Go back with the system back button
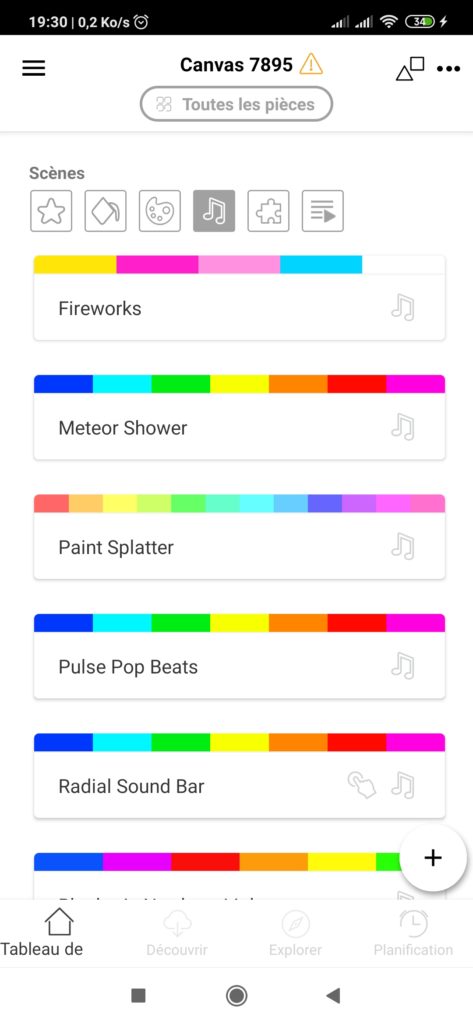Viewport: 473px width, 1024px height. [333, 995]
